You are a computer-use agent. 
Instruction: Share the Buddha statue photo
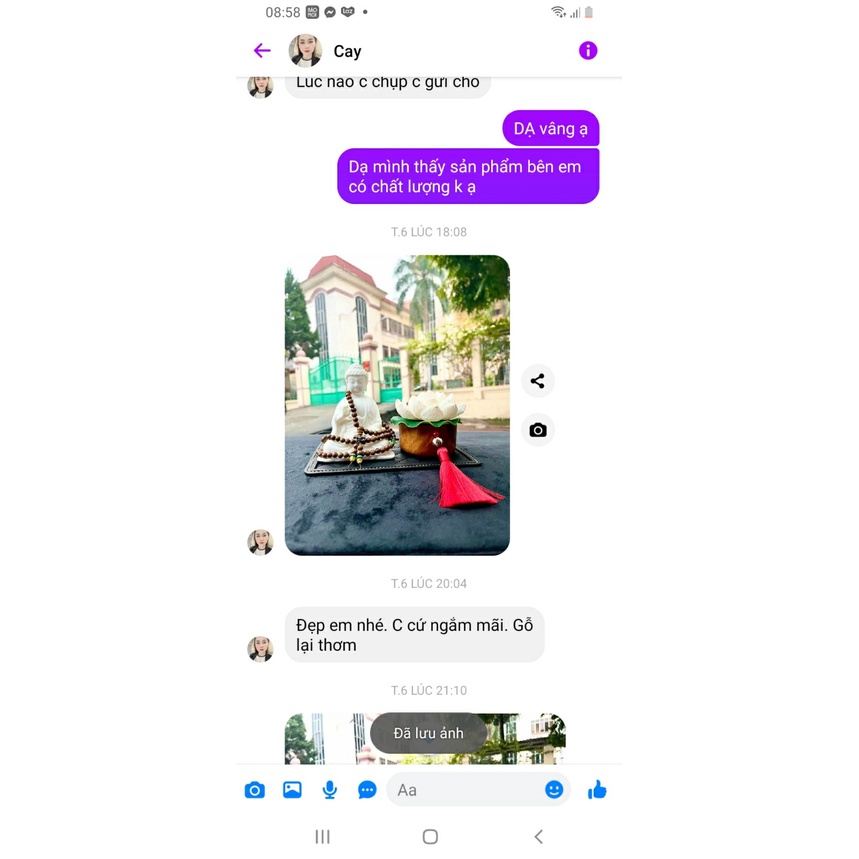[538, 381]
